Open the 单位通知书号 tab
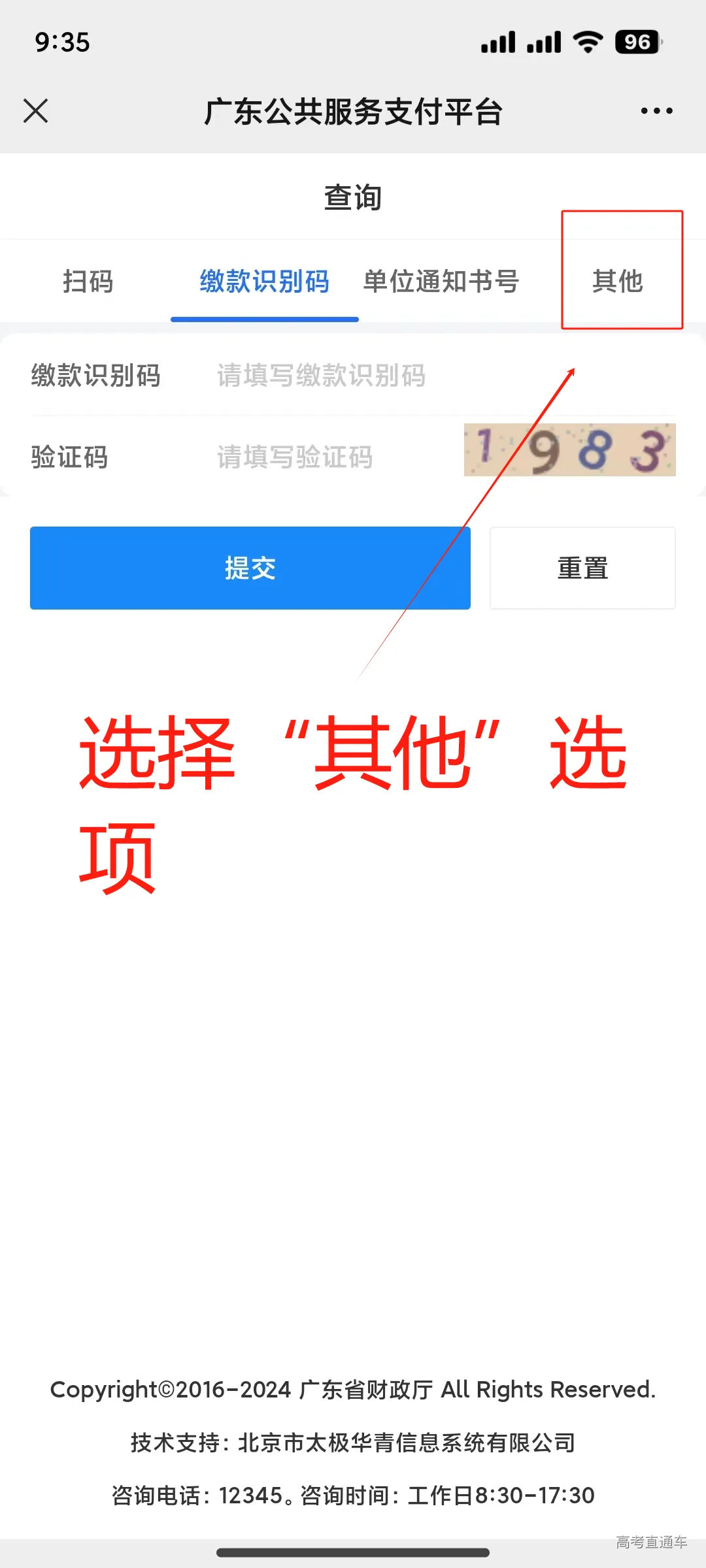The width and height of the screenshot is (706, 1568). pyautogui.click(x=441, y=282)
